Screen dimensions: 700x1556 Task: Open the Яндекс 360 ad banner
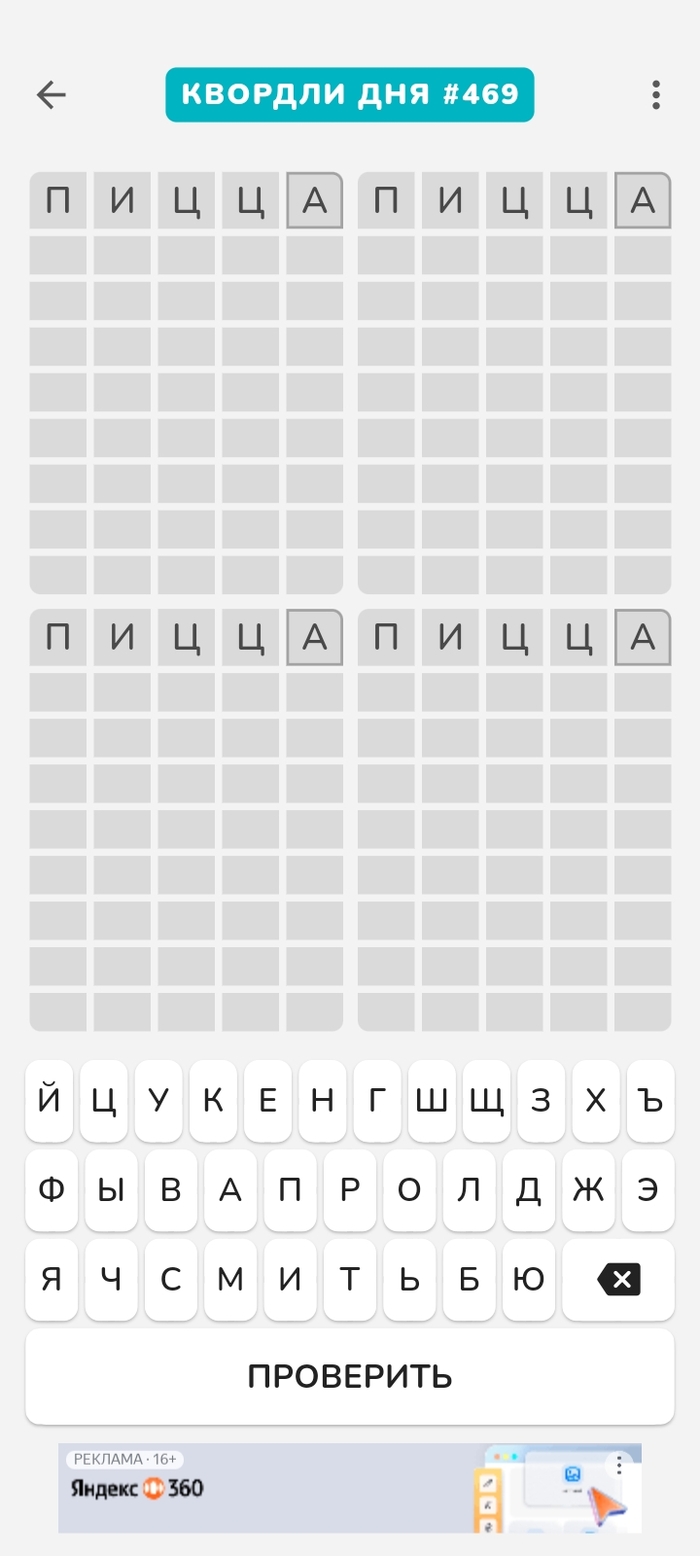[300, 1488]
